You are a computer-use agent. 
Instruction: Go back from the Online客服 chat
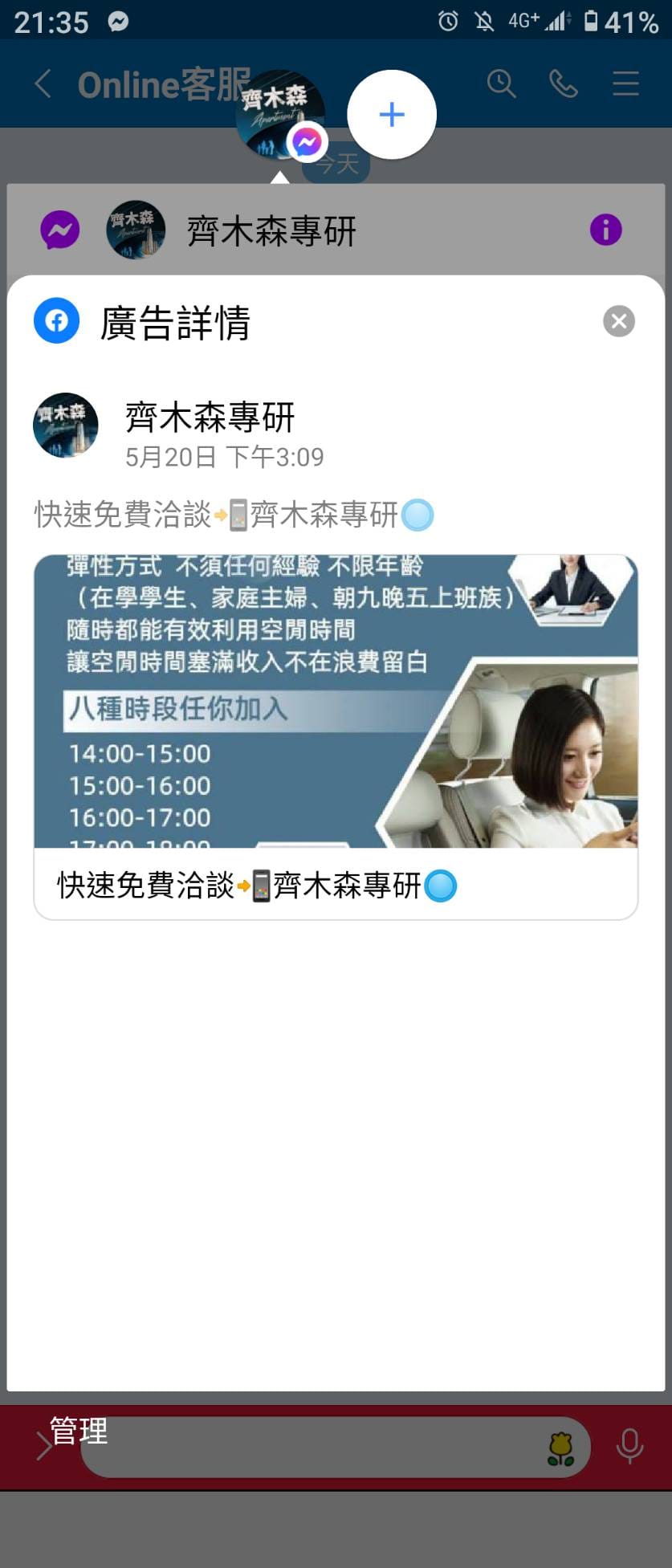click(x=43, y=83)
